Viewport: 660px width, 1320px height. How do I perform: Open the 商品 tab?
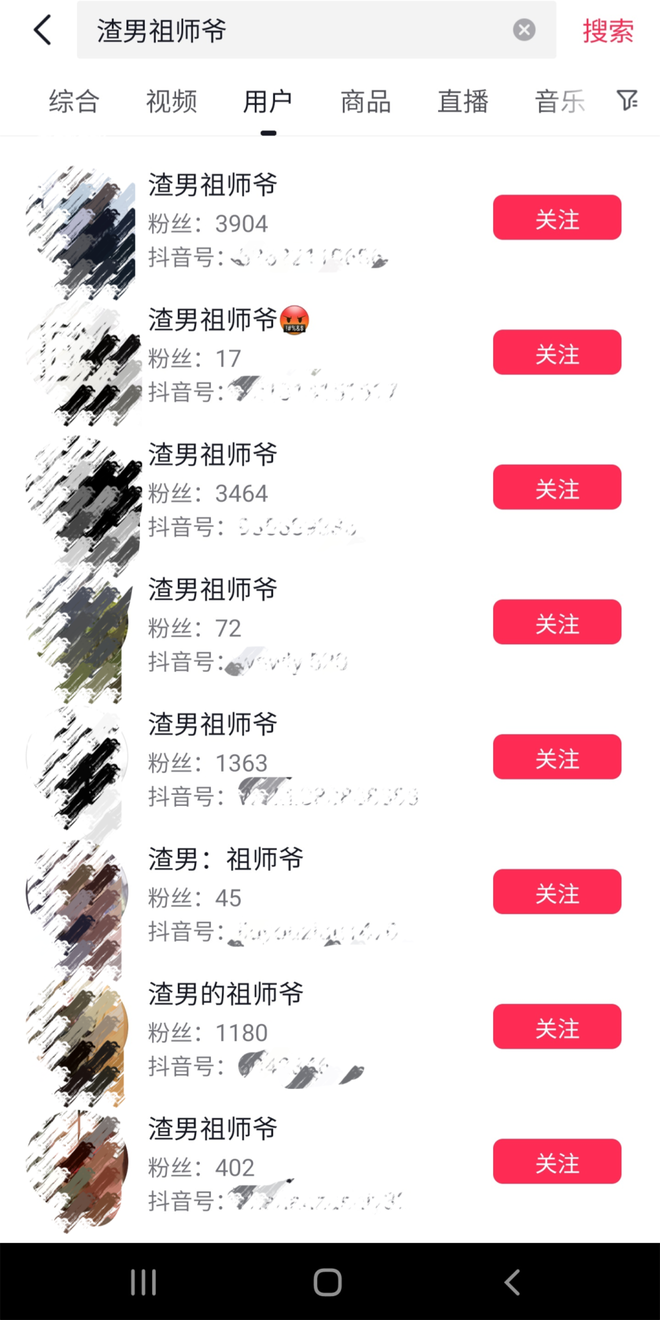pos(365,102)
